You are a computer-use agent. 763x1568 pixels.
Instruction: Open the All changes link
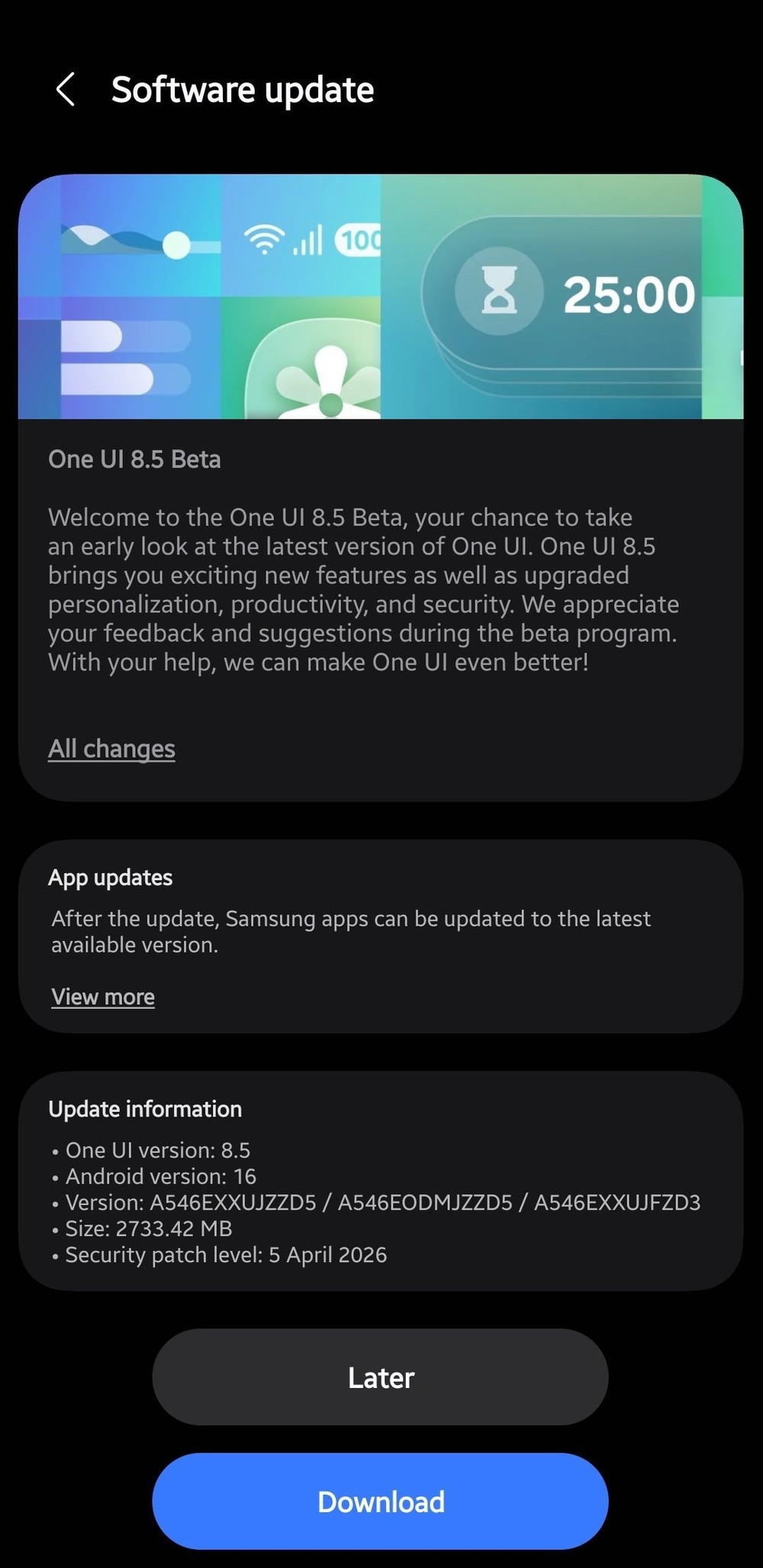[111, 749]
